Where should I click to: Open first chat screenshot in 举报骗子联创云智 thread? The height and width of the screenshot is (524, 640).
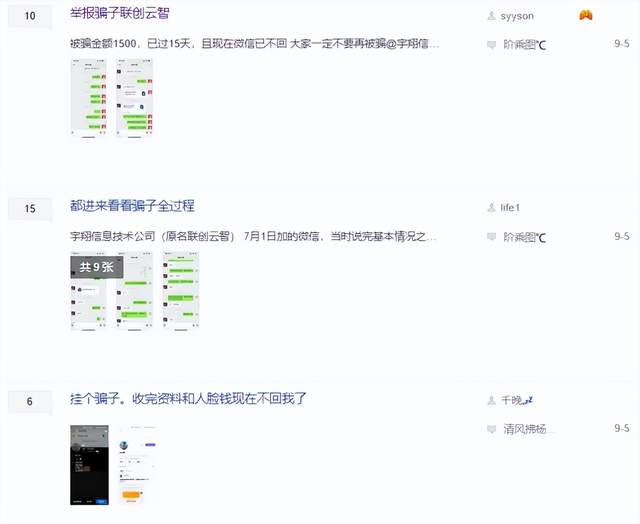click(90, 97)
